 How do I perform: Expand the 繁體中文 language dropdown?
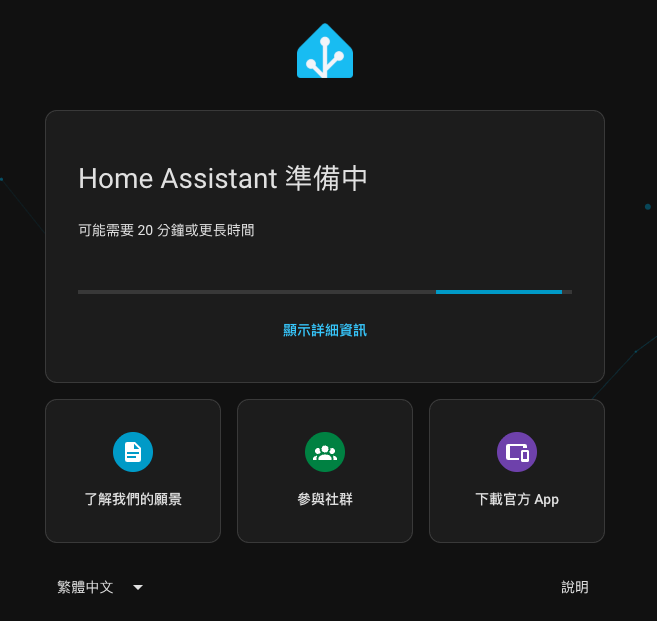coord(100,587)
